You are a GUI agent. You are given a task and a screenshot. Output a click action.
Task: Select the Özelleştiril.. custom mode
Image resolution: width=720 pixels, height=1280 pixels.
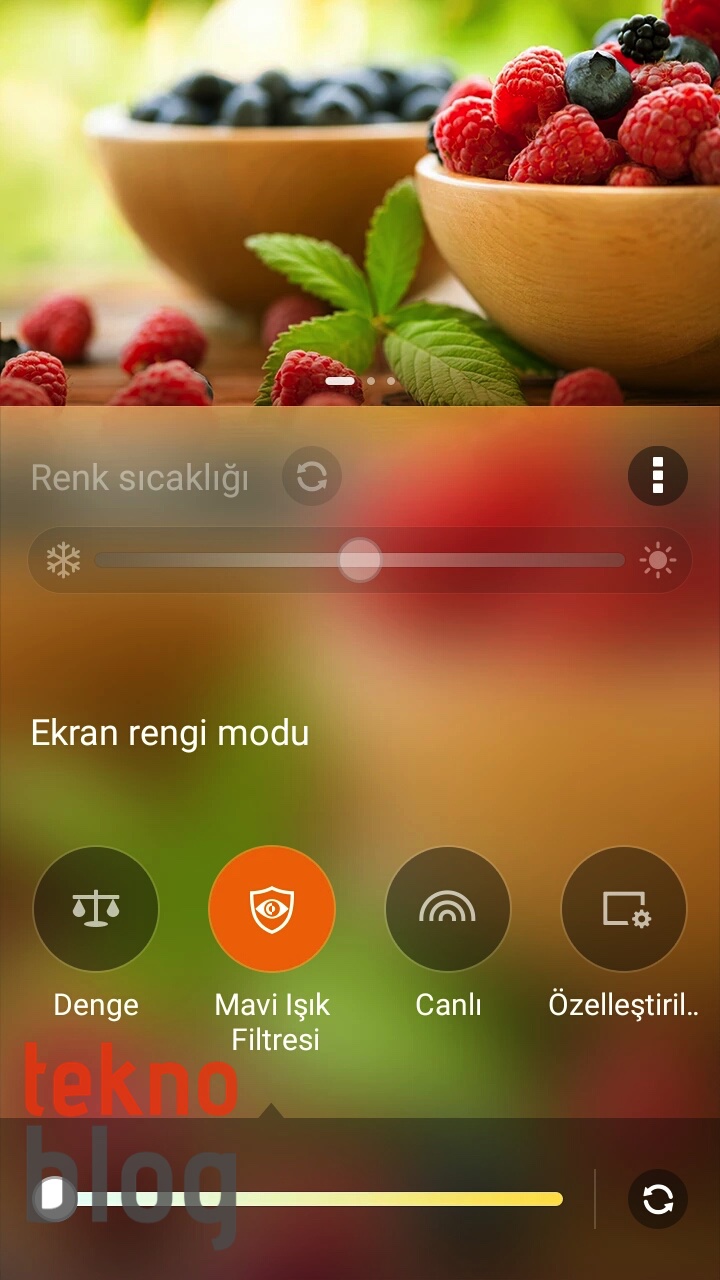624,908
